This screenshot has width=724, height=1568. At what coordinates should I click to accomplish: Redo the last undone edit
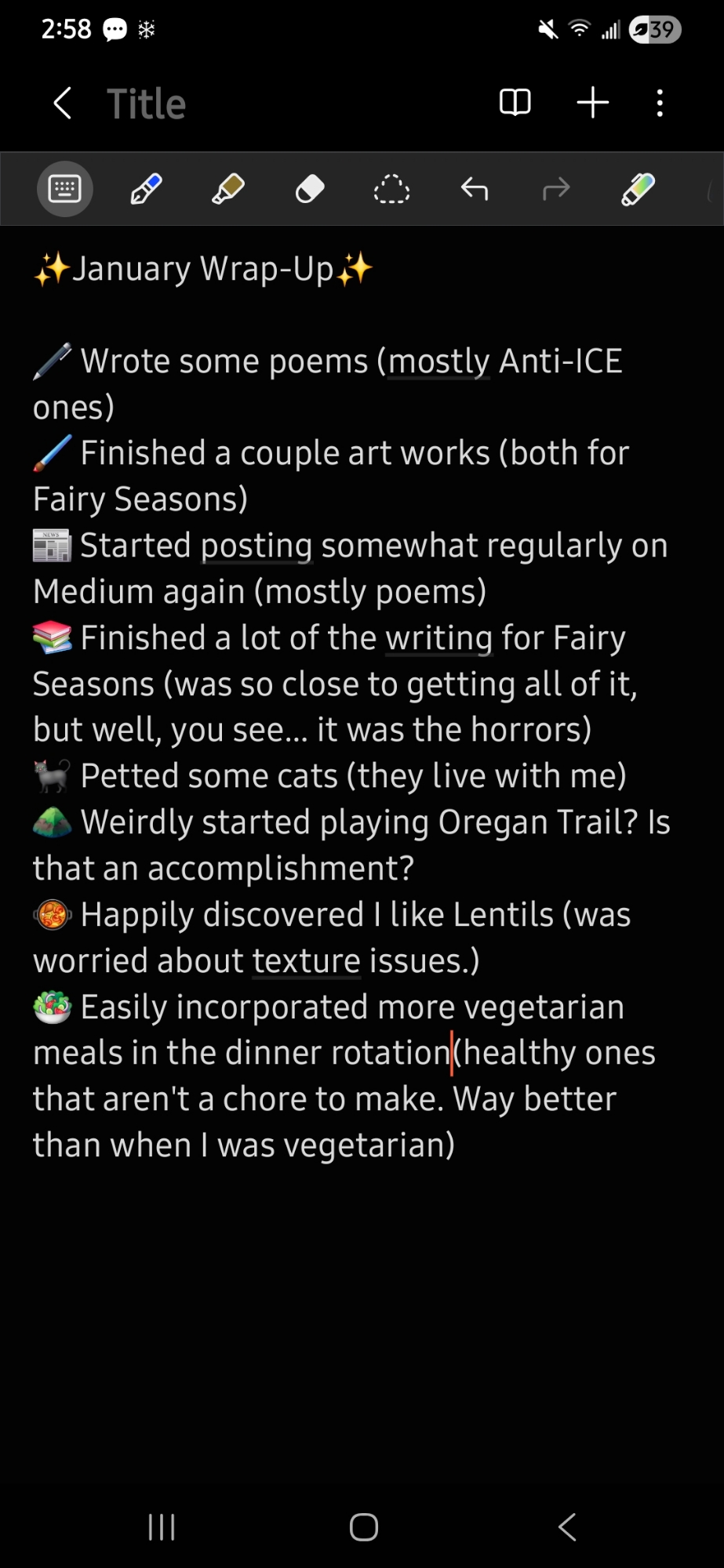[555, 189]
